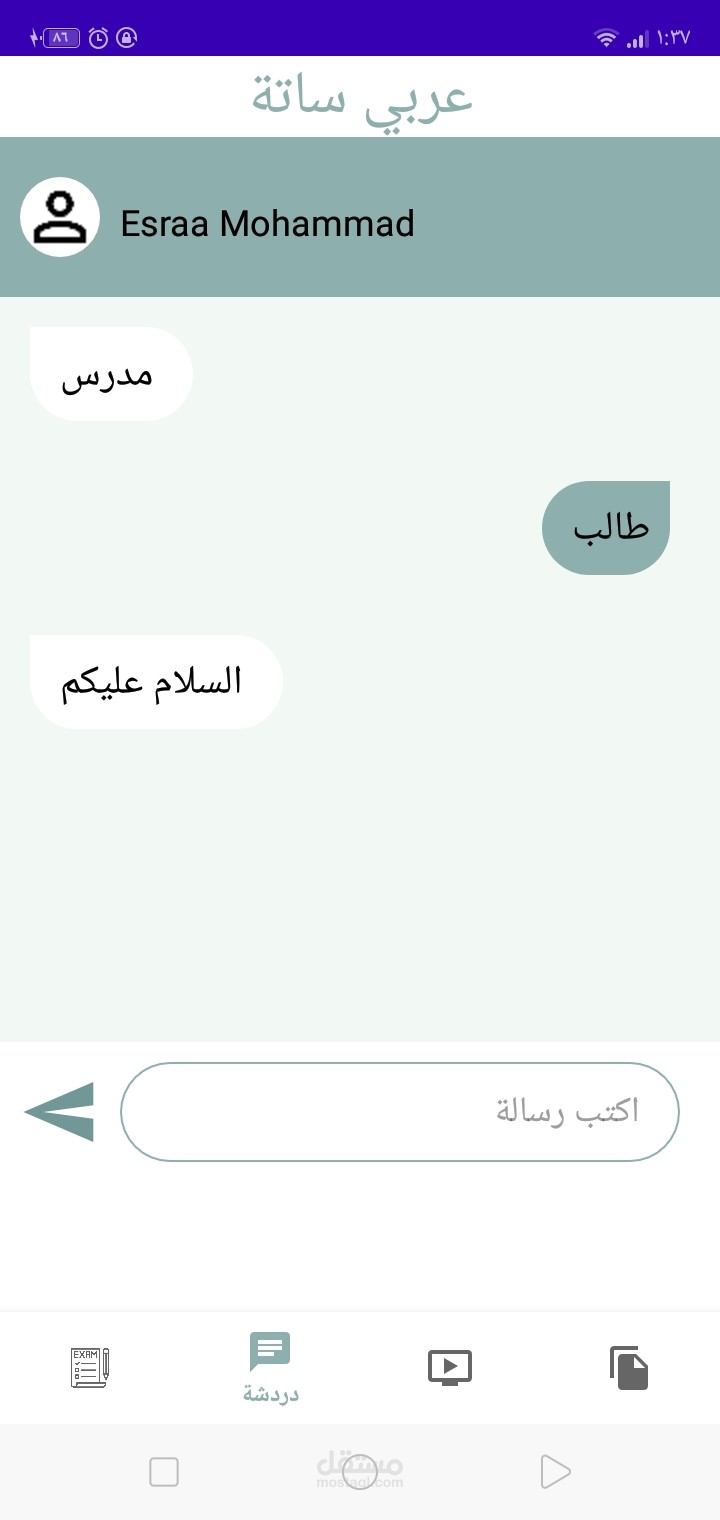Select the دردشة chat tab

point(270,1367)
